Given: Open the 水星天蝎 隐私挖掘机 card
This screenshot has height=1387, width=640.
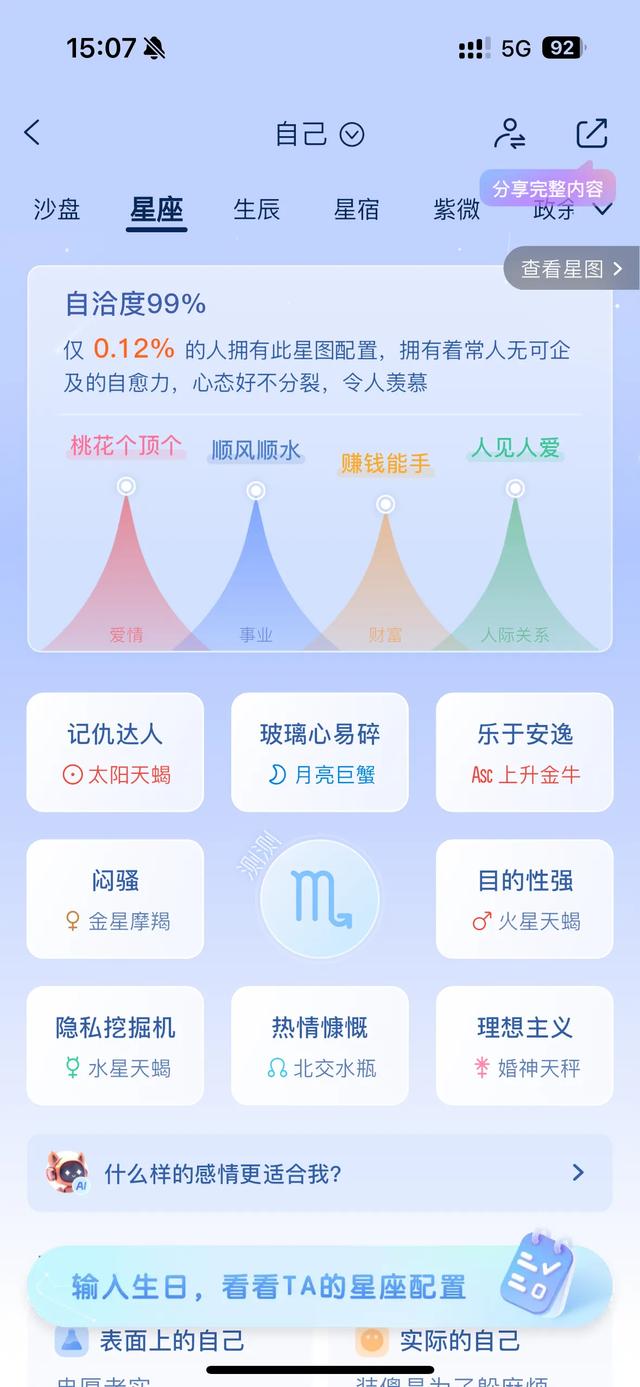Looking at the screenshot, I should pos(115,1046).
